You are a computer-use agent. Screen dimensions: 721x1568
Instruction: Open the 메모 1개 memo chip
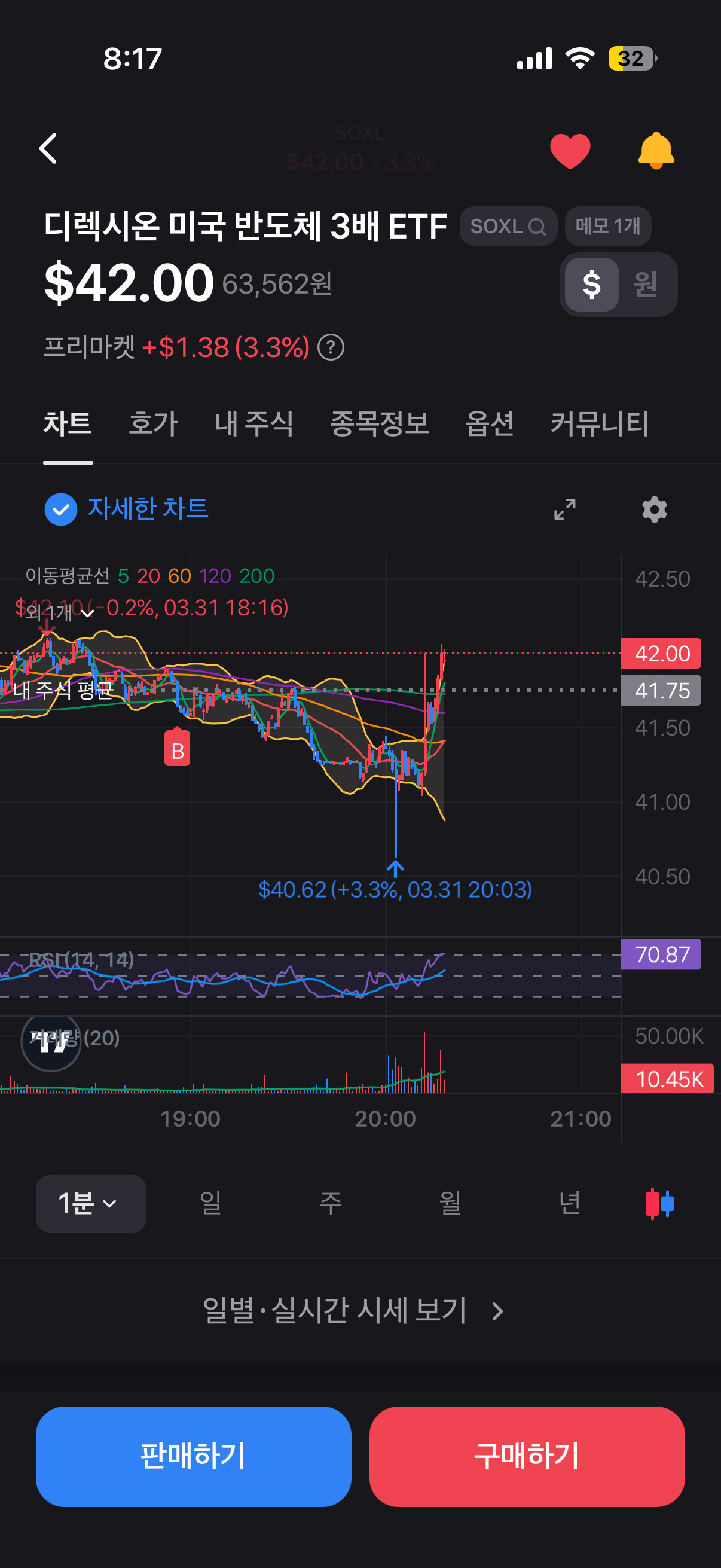click(x=607, y=227)
